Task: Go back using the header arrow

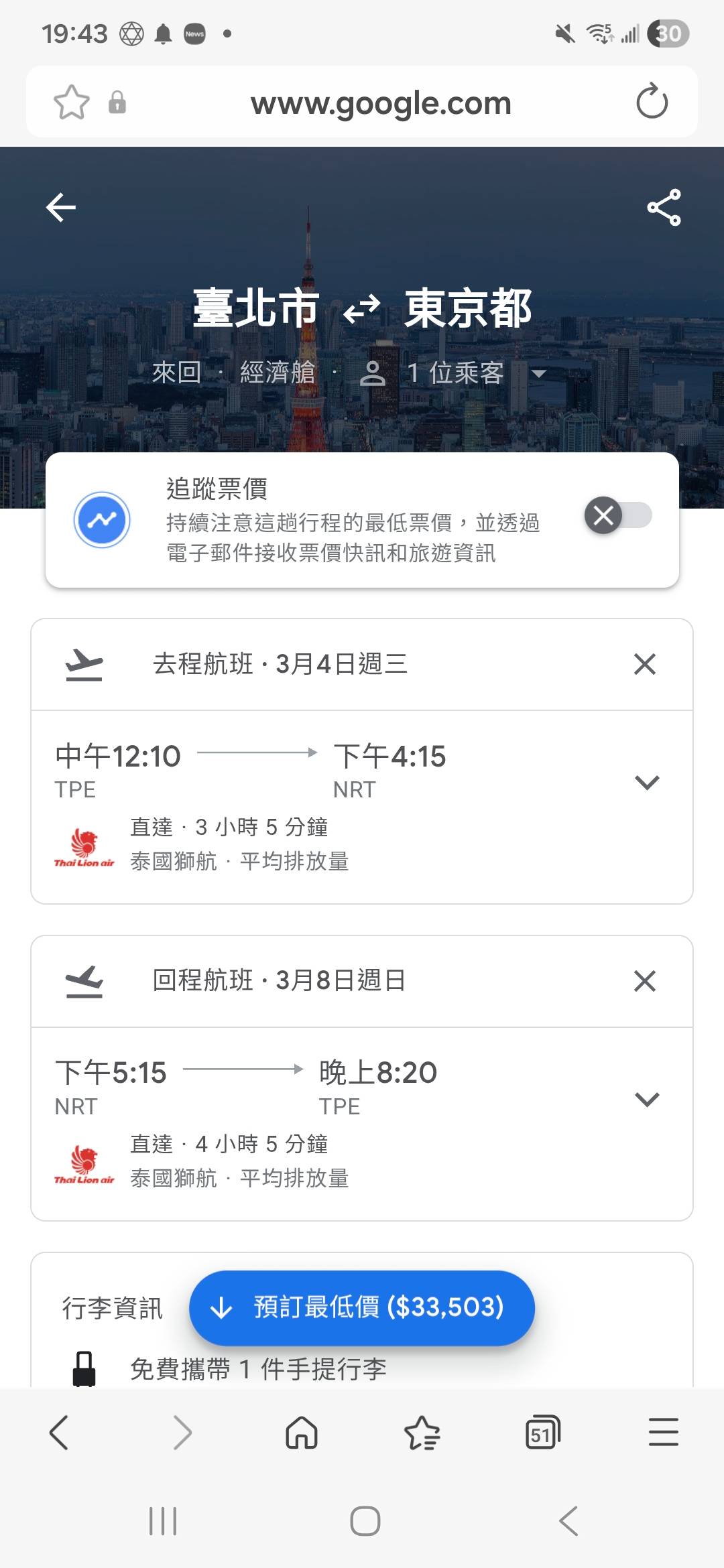Action: pos(61,207)
